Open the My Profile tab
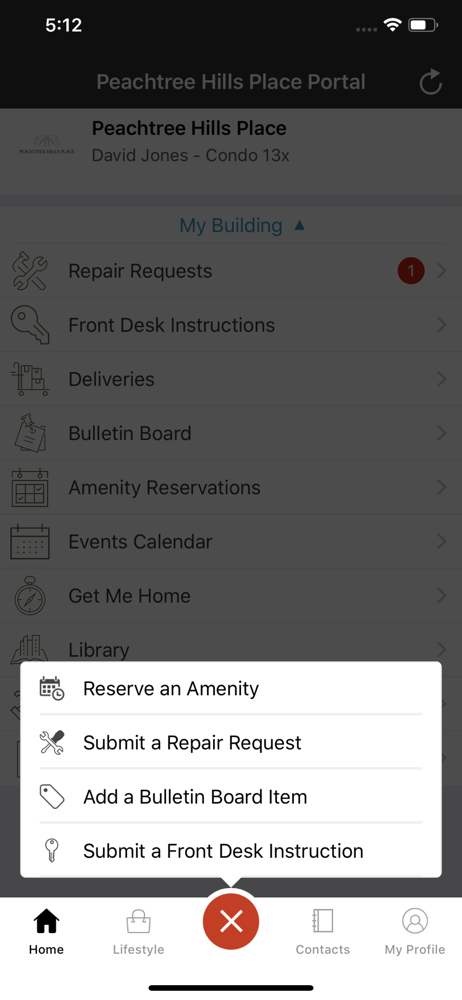 pyautogui.click(x=415, y=932)
